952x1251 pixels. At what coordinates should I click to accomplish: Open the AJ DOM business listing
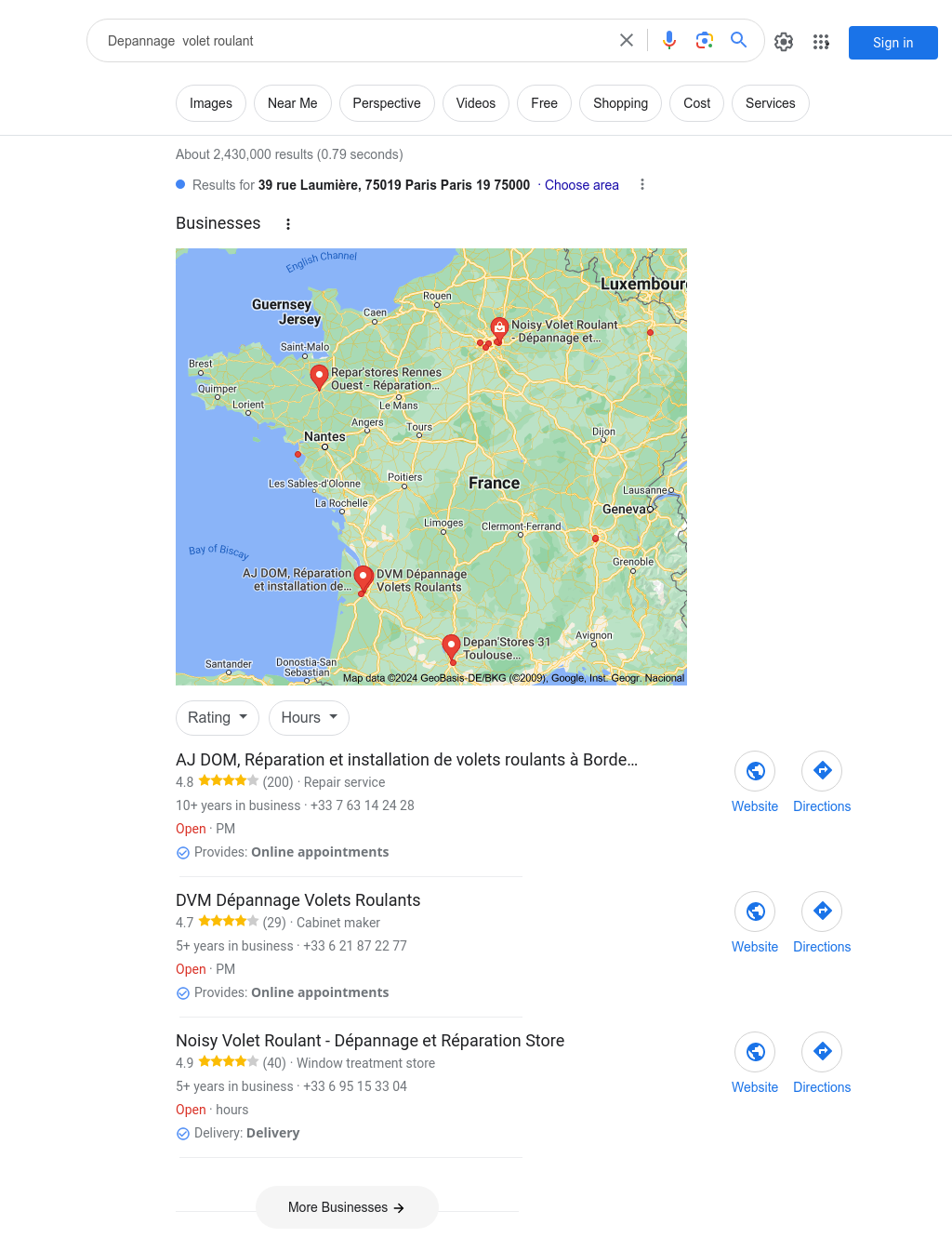406,760
